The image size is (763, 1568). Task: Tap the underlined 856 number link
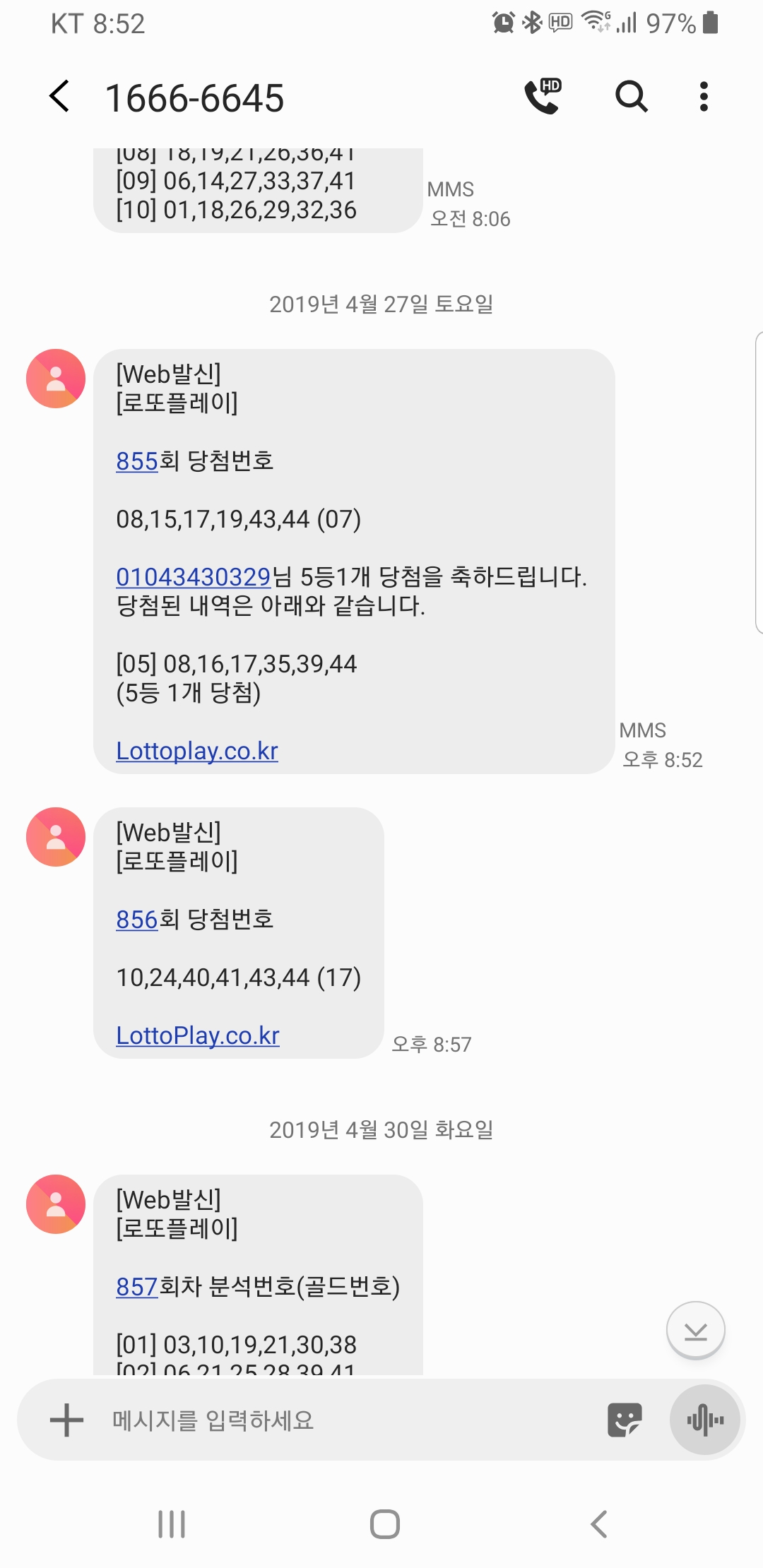[137, 920]
